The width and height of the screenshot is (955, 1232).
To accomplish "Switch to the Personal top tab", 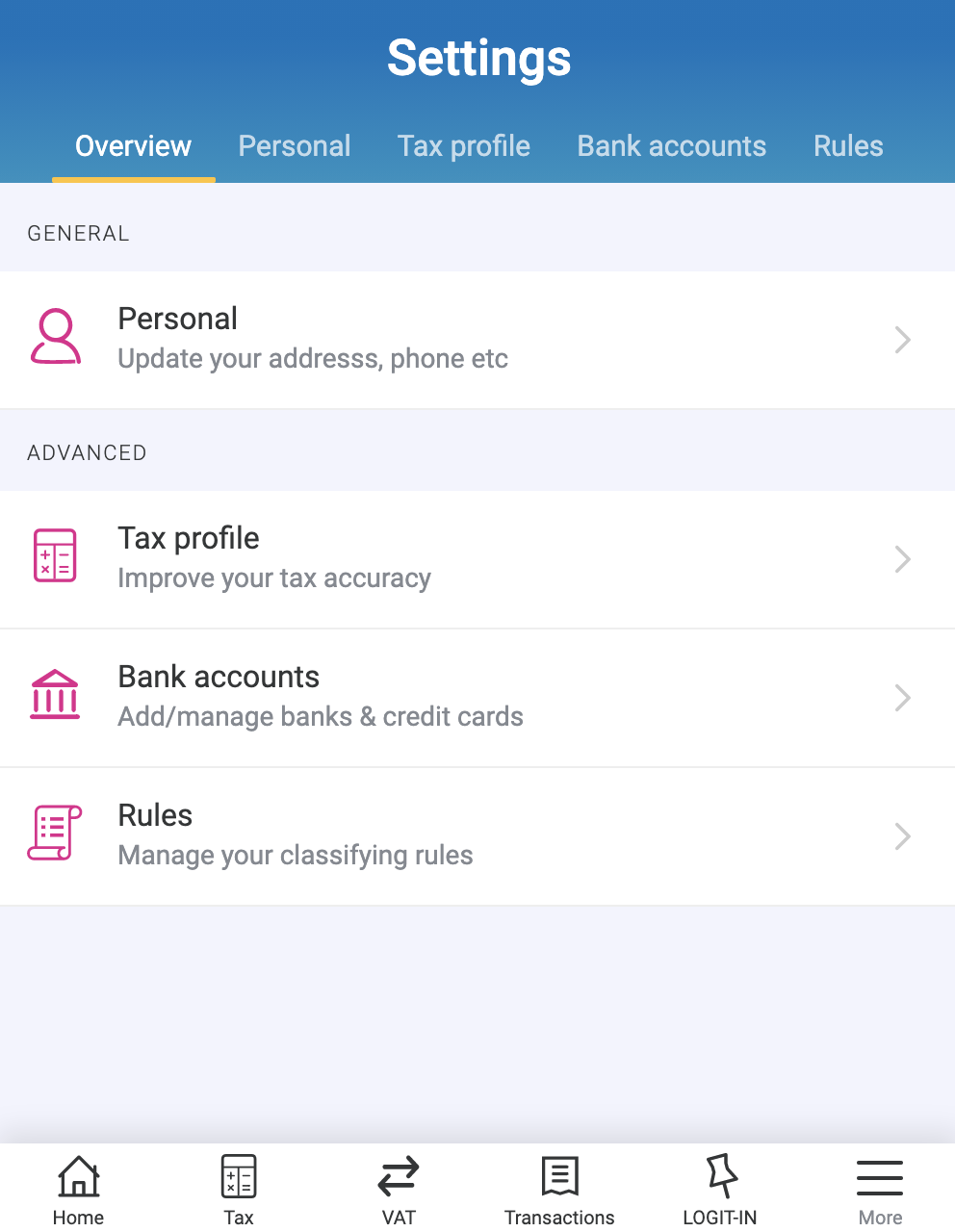I will pos(295,146).
